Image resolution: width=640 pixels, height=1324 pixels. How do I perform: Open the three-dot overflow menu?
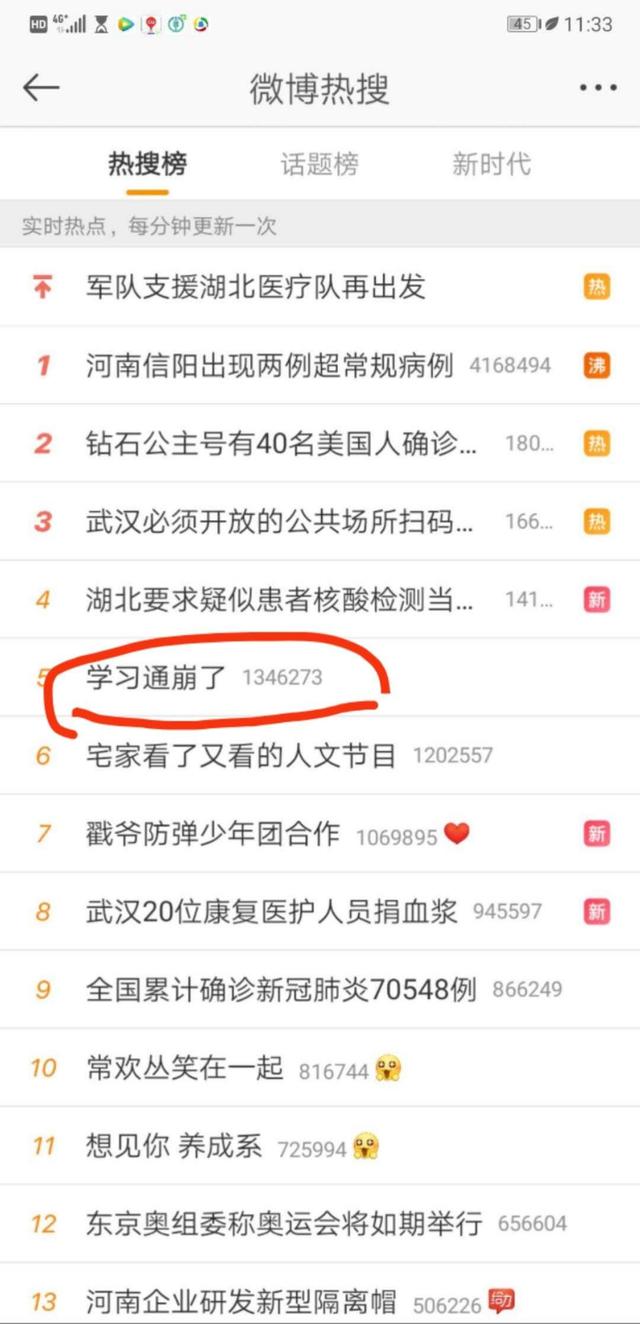pos(597,88)
